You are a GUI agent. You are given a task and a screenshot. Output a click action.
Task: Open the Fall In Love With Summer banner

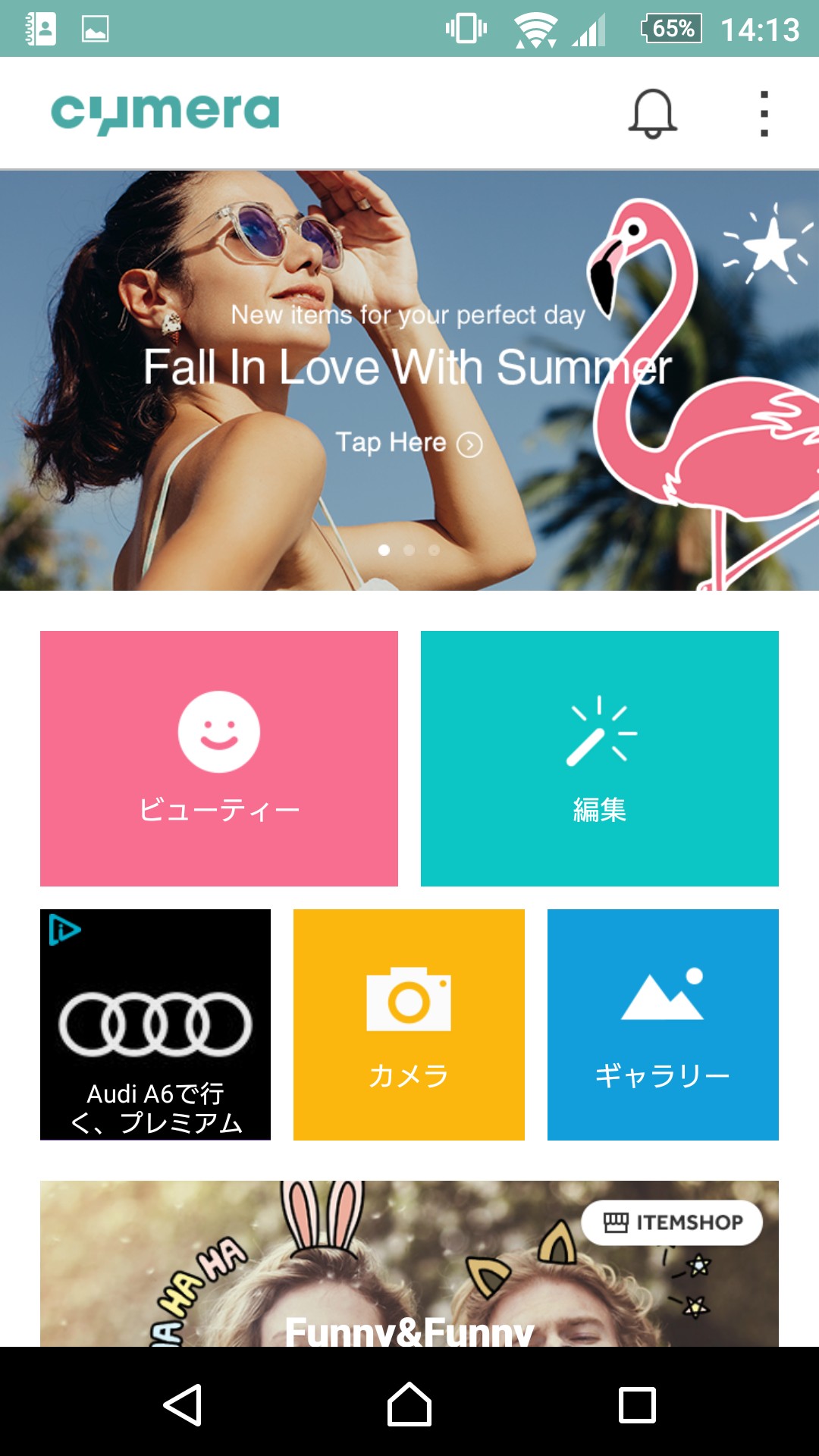409,380
